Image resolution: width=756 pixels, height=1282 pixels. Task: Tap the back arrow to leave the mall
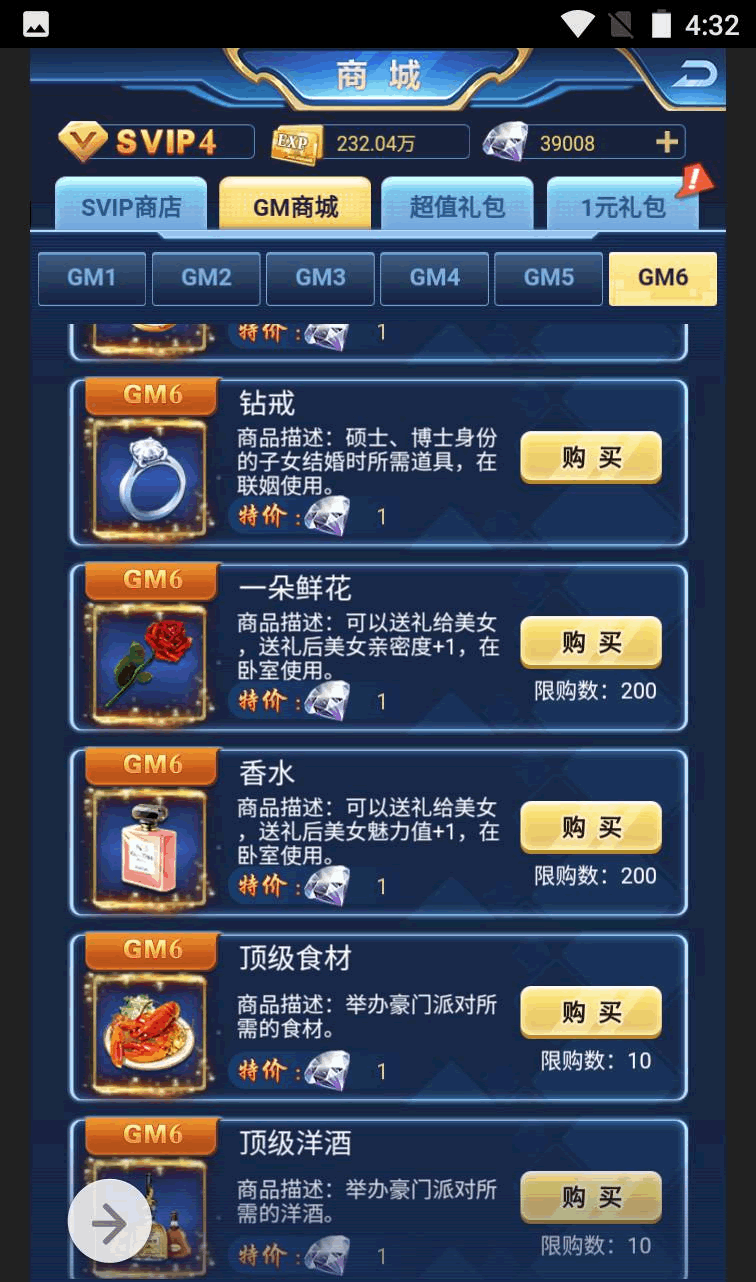694,75
